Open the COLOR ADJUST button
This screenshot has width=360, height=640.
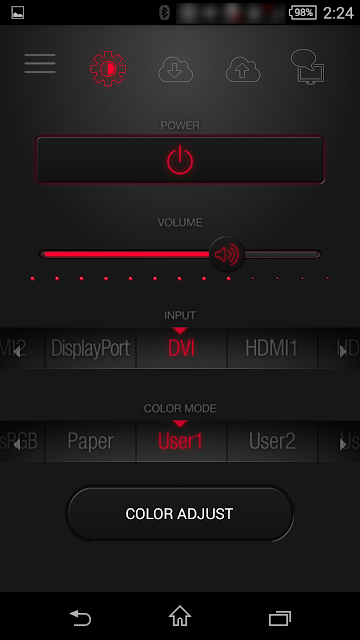point(180,514)
